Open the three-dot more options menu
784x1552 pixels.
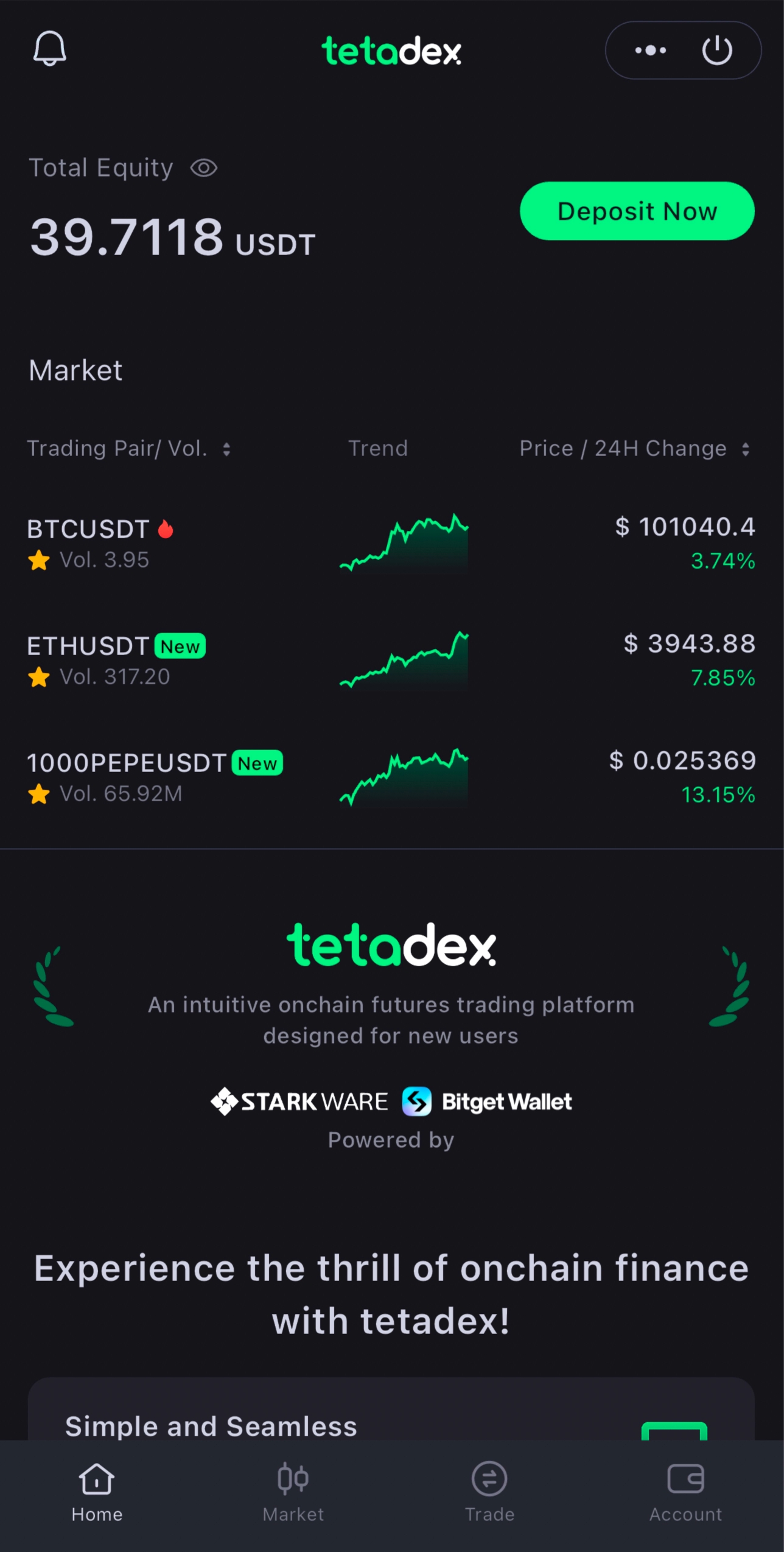click(x=650, y=50)
